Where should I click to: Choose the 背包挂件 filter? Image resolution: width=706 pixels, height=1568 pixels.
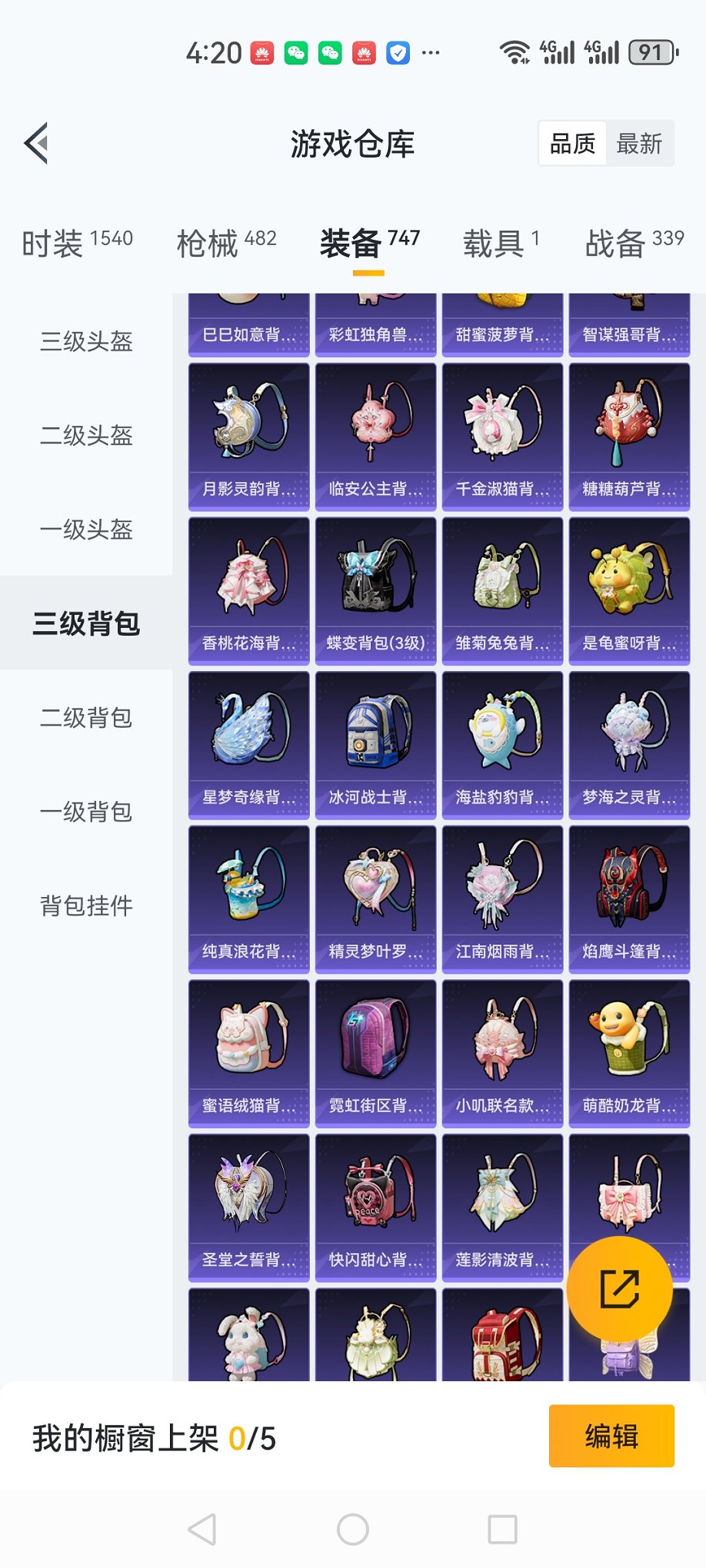(x=85, y=906)
